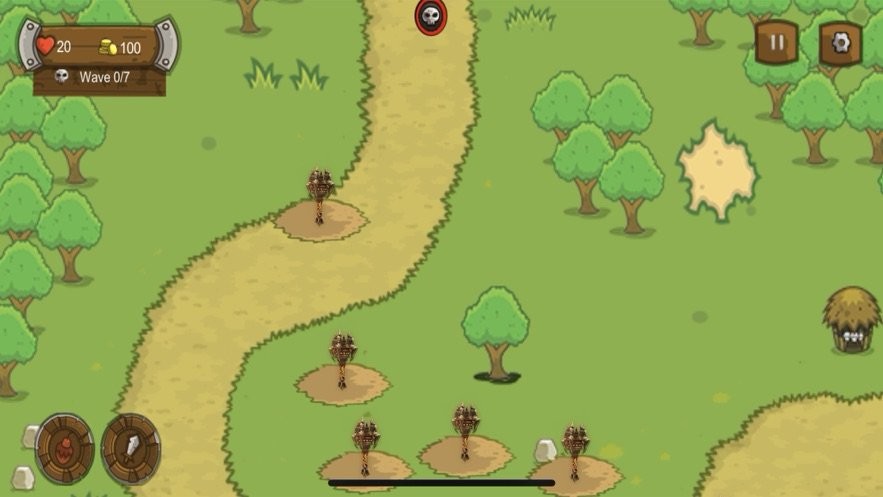Activate the red fire ability shield
Image resolution: width=883 pixels, height=497 pixels.
click(65, 449)
